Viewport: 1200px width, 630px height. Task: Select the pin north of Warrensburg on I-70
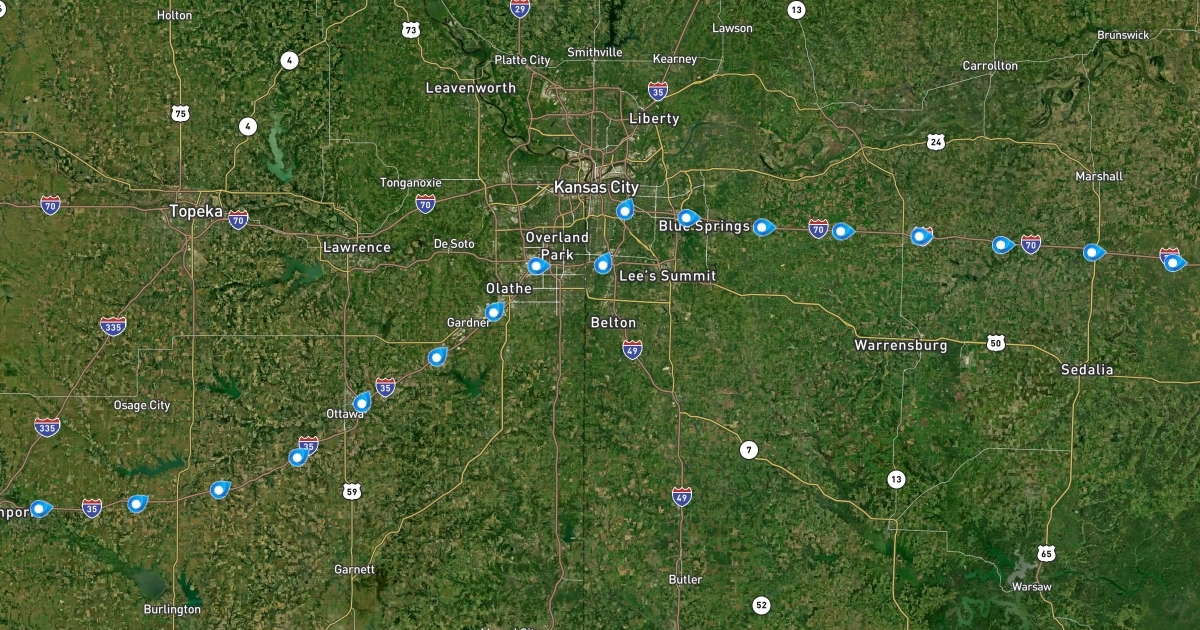pyautogui.click(x=920, y=237)
